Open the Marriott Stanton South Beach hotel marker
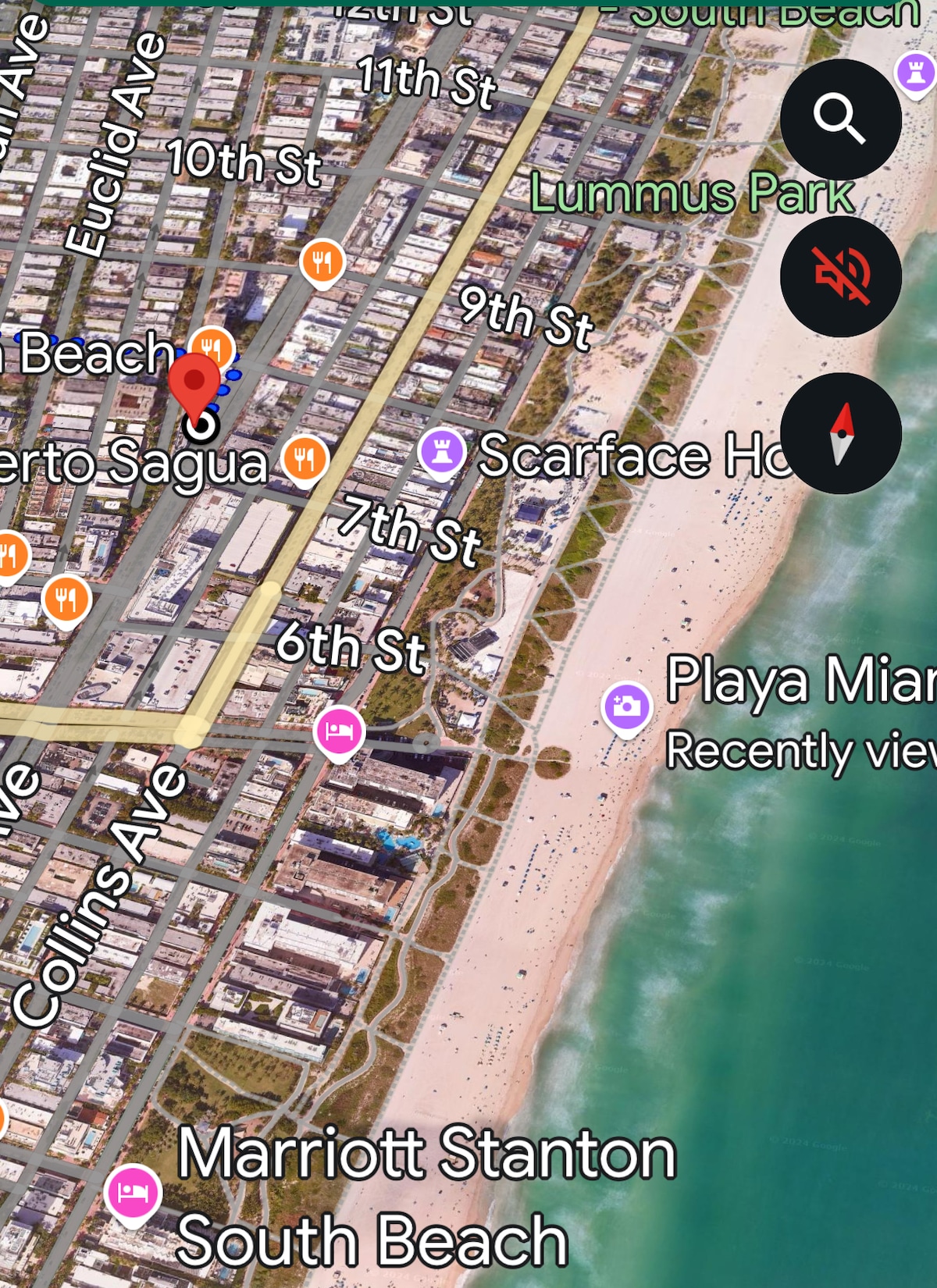 click(x=133, y=1193)
